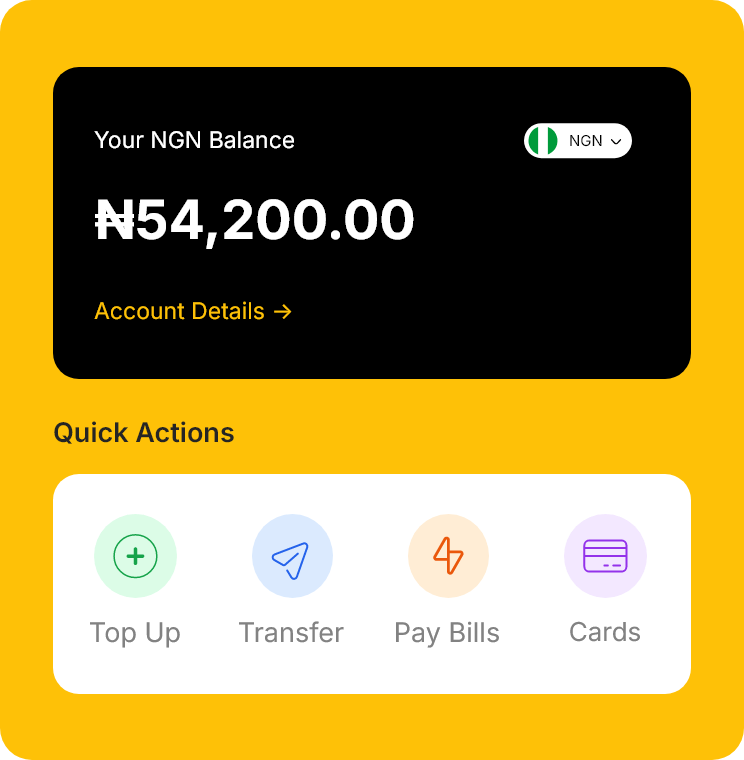Tap the arrow next to Account Details
The height and width of the screenshot is (760, 744).
tap(282, 311)
